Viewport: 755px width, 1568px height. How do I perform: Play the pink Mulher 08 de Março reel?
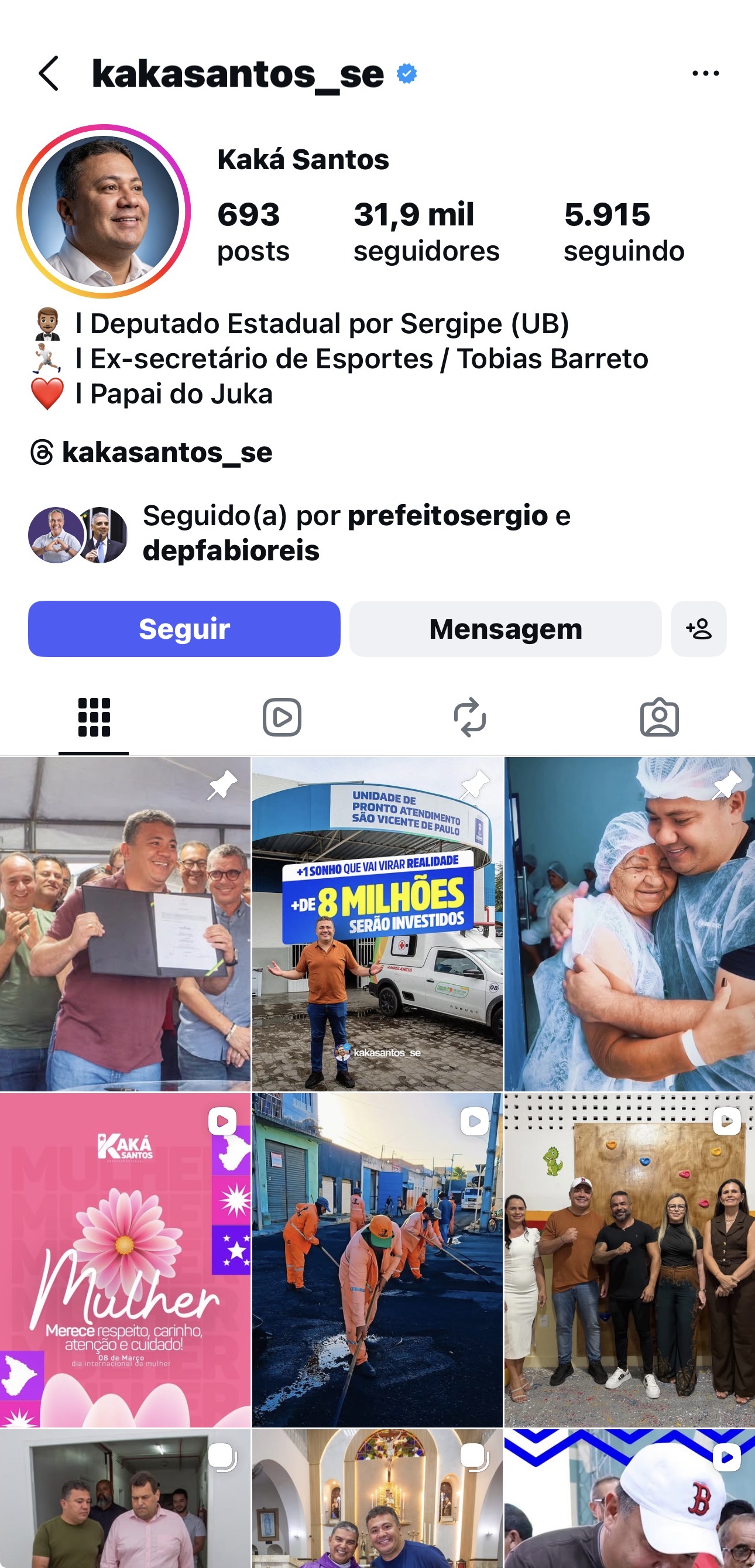[x=125, y=1260]
